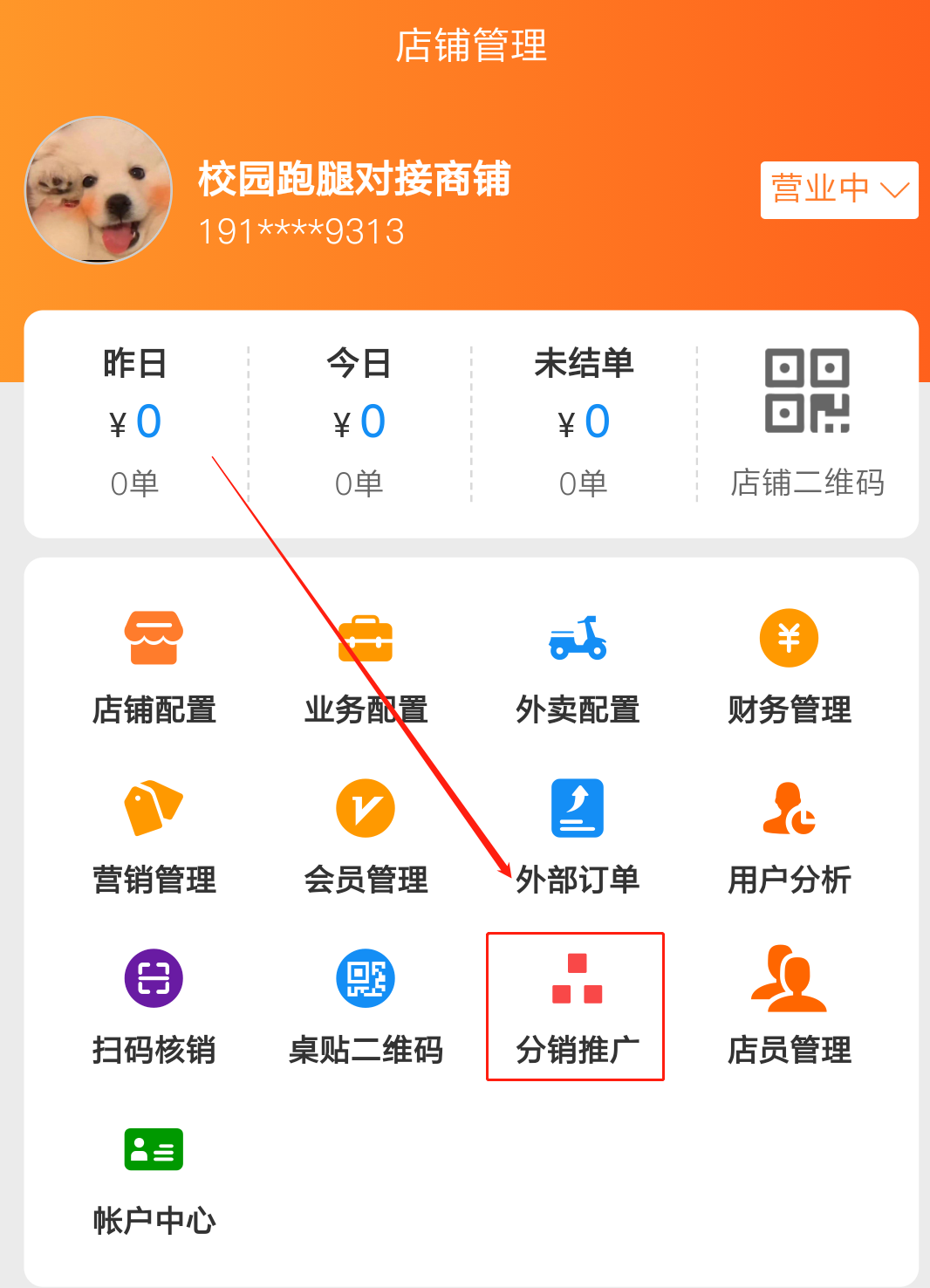Enter 营销管理 marketing management

pyautogui.click(x=154, y=839)
